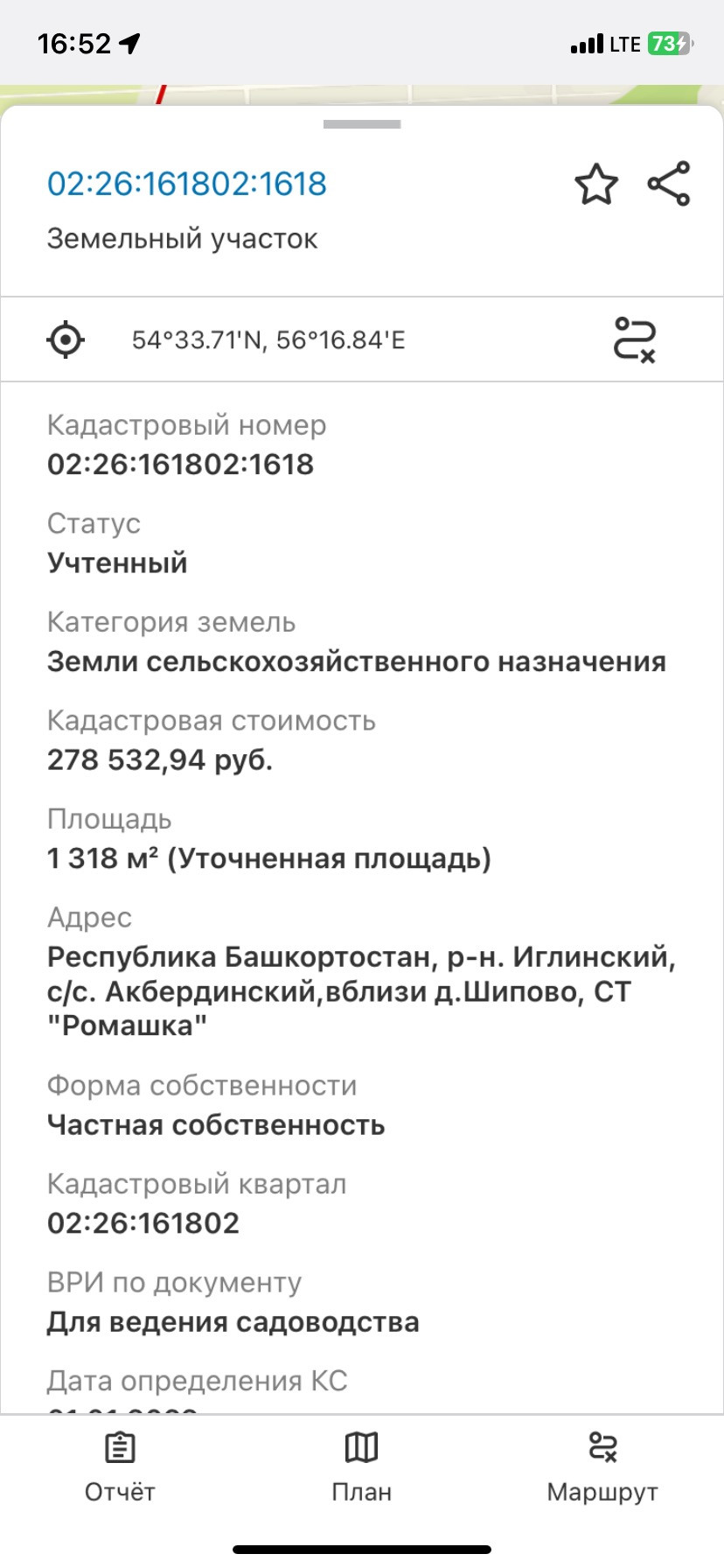Tap the grey sheet drag handle
The width and height of the screenshot is (724, 1568).
pyautogui.click(x=362, y=124)
